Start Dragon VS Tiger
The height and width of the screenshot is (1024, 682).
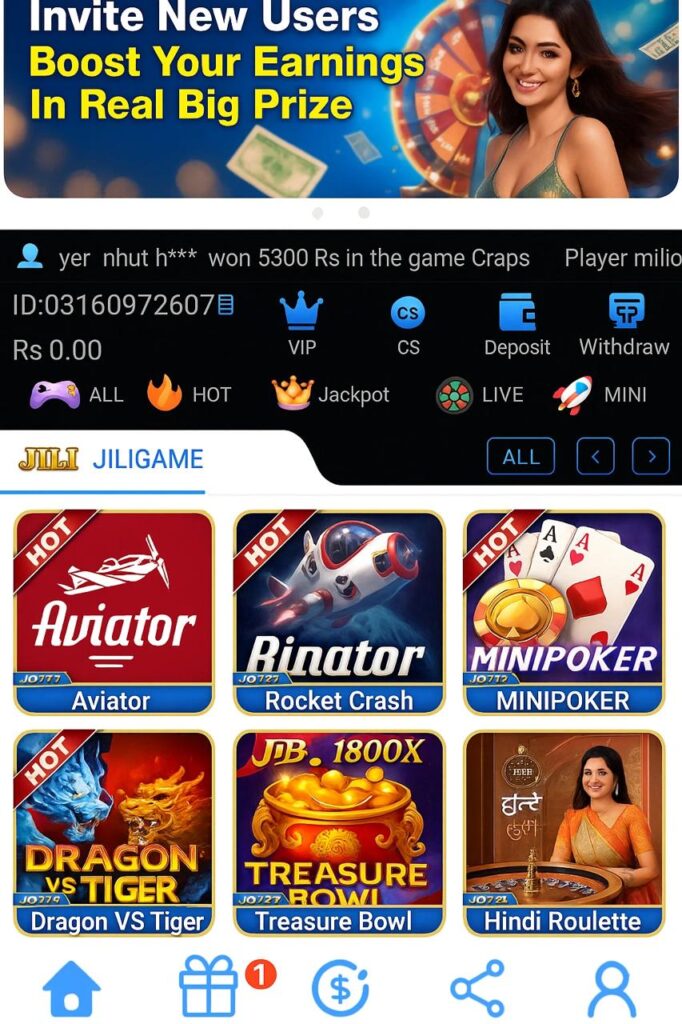coord(113,832)
